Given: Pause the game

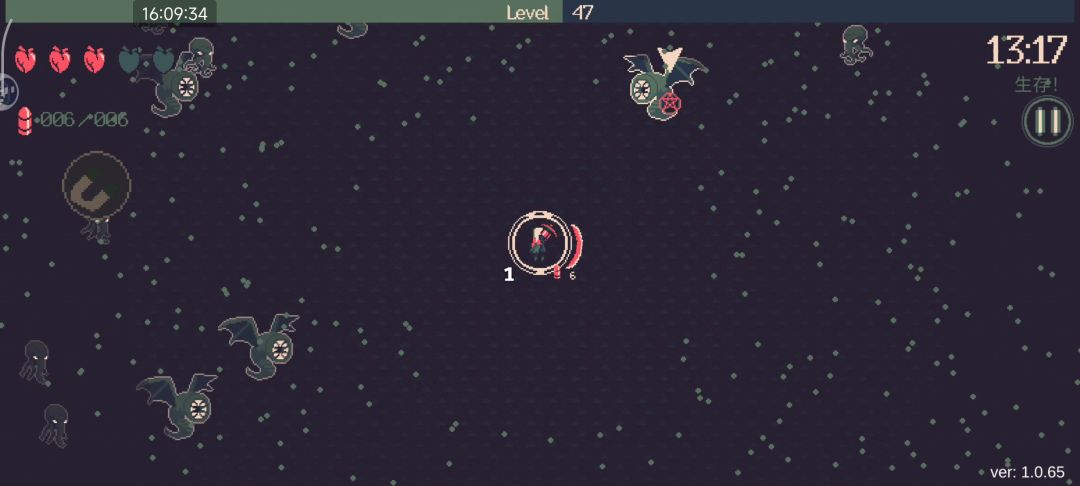Looking at the screenshot, I should 1047,121.
